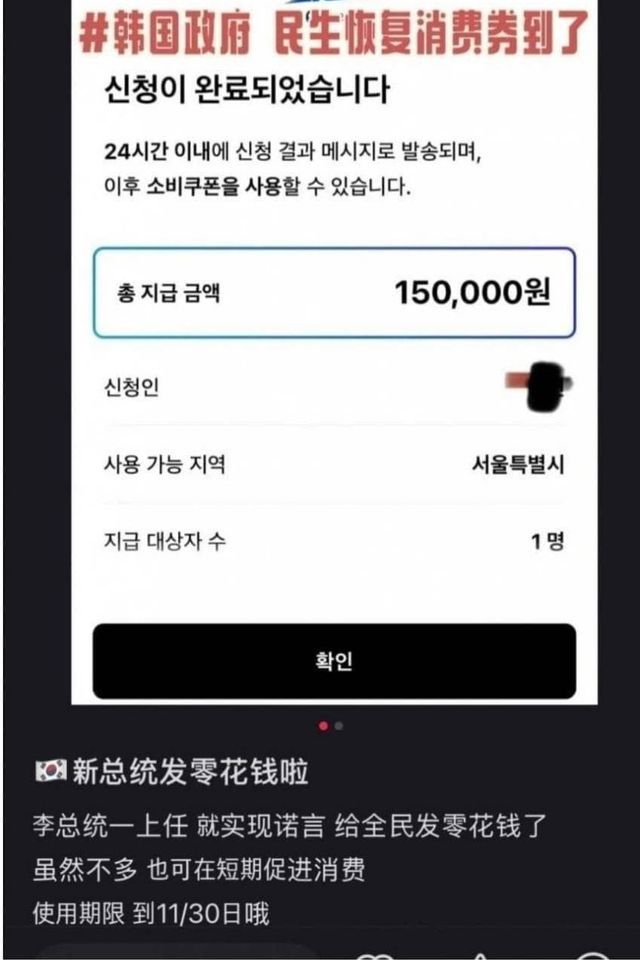The height and width of the screenshot is (960, 640).
Task: Jump to the second image via page dots
Action: click(339, 726)
